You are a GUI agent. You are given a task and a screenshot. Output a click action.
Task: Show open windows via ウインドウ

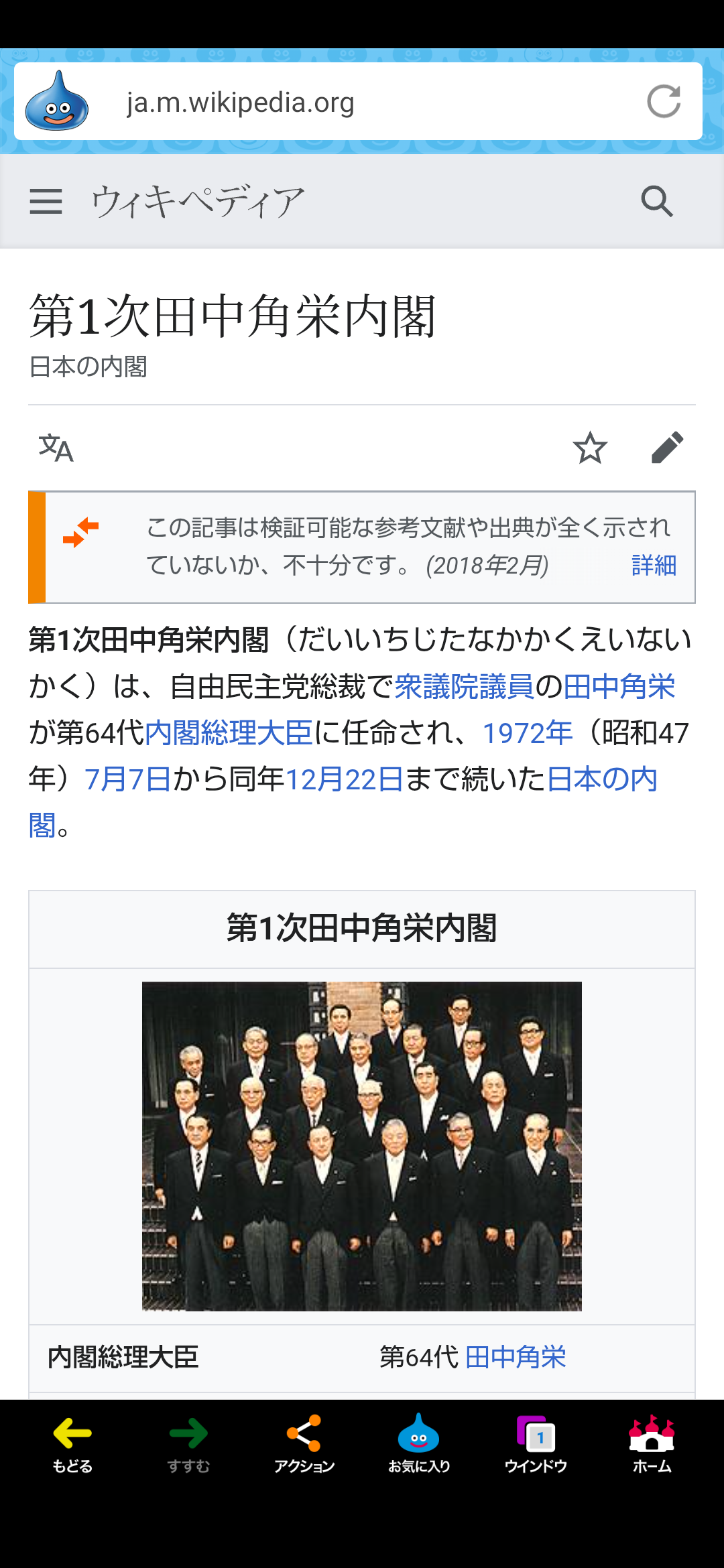(x=536, y=1444)
